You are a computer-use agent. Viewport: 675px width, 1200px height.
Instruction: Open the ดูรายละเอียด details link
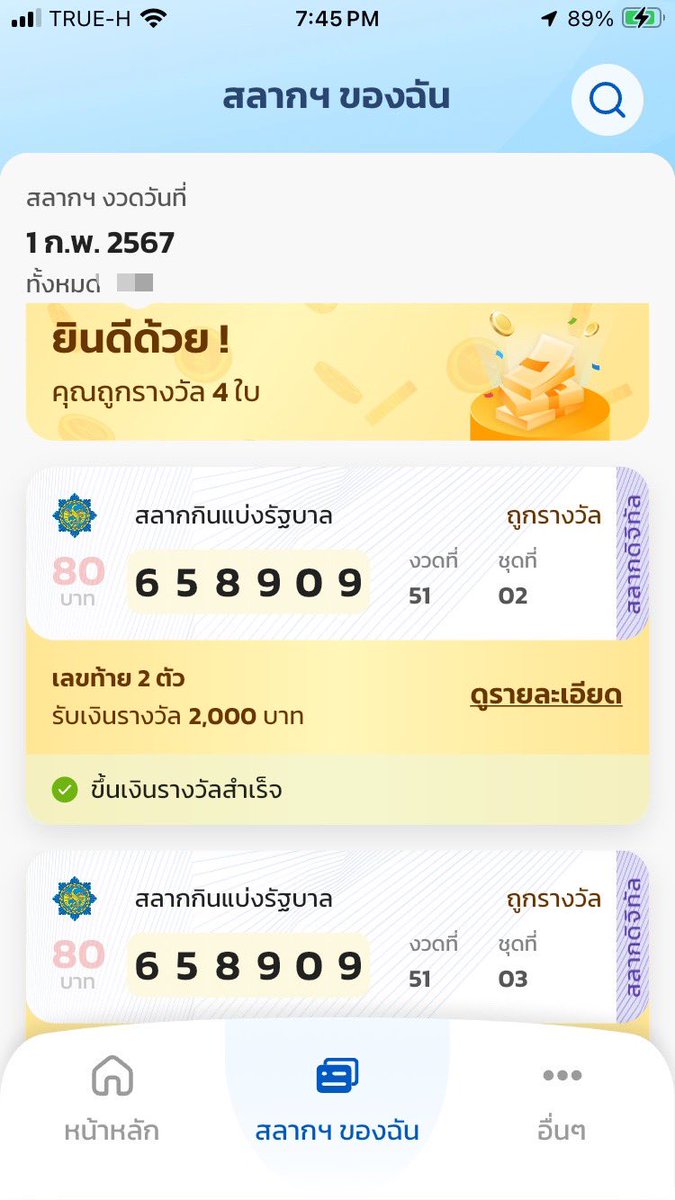pos(546,696)
